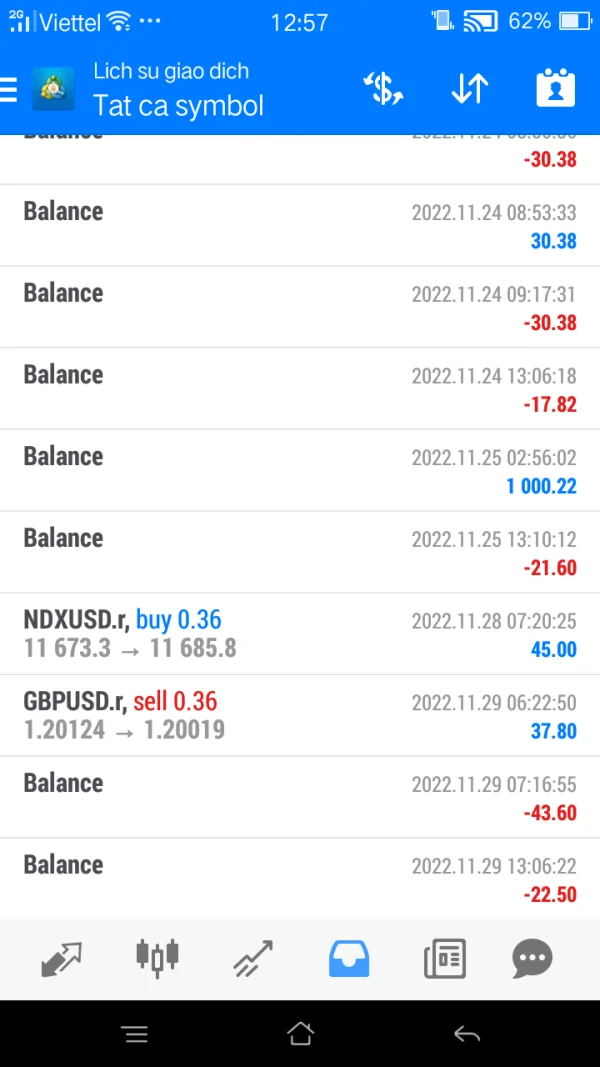Open the hamburger drawer menu
Viewport: 600px width, 1067px height.
coord(9,89)
